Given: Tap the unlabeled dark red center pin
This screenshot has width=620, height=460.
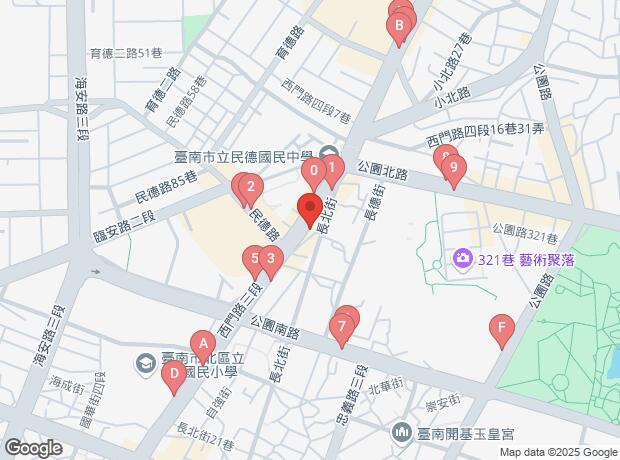Looking at the screenshot, I should (309, 210).
